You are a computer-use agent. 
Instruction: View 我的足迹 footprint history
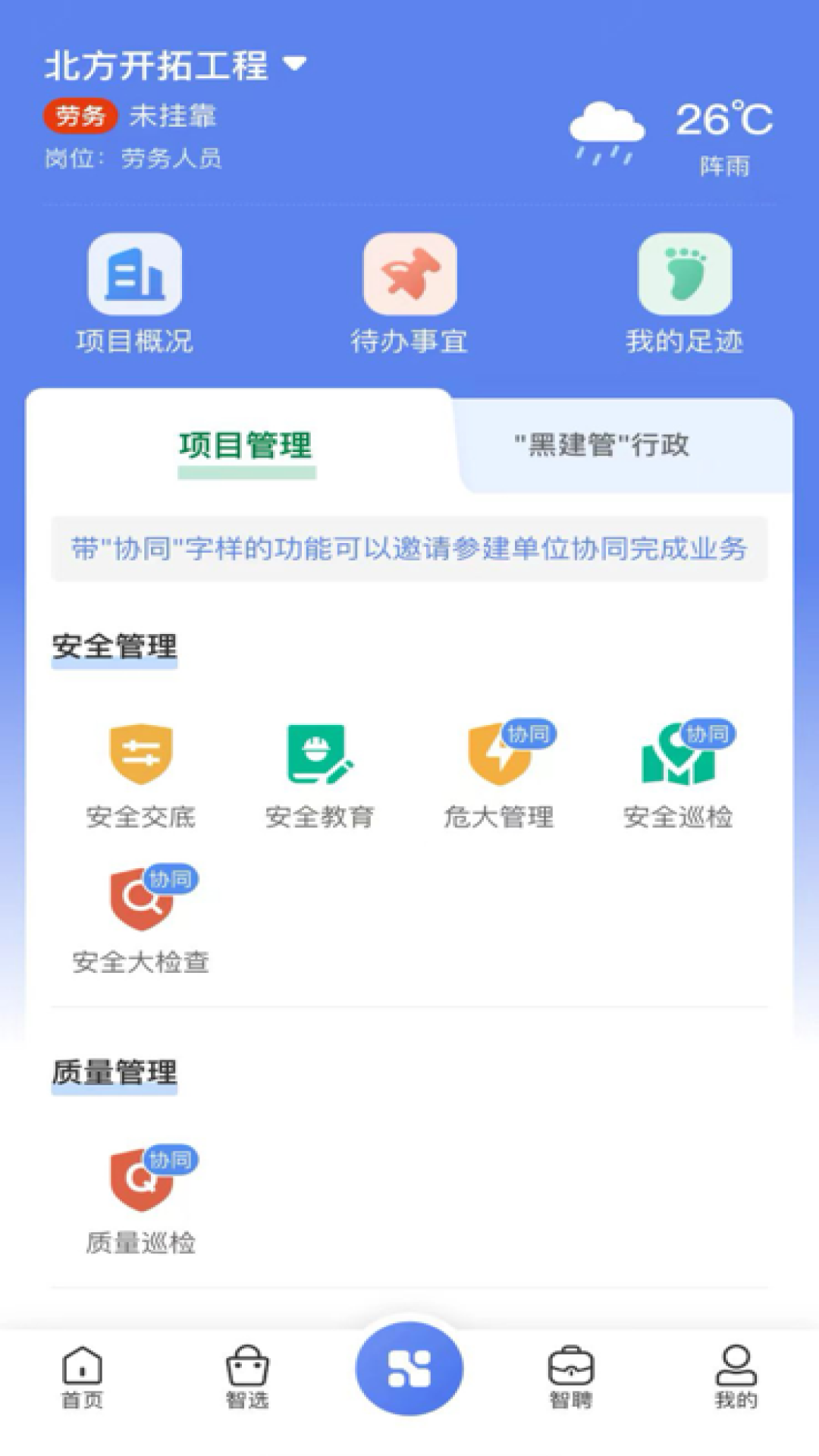pyautogui.click(x=684, y=293)
